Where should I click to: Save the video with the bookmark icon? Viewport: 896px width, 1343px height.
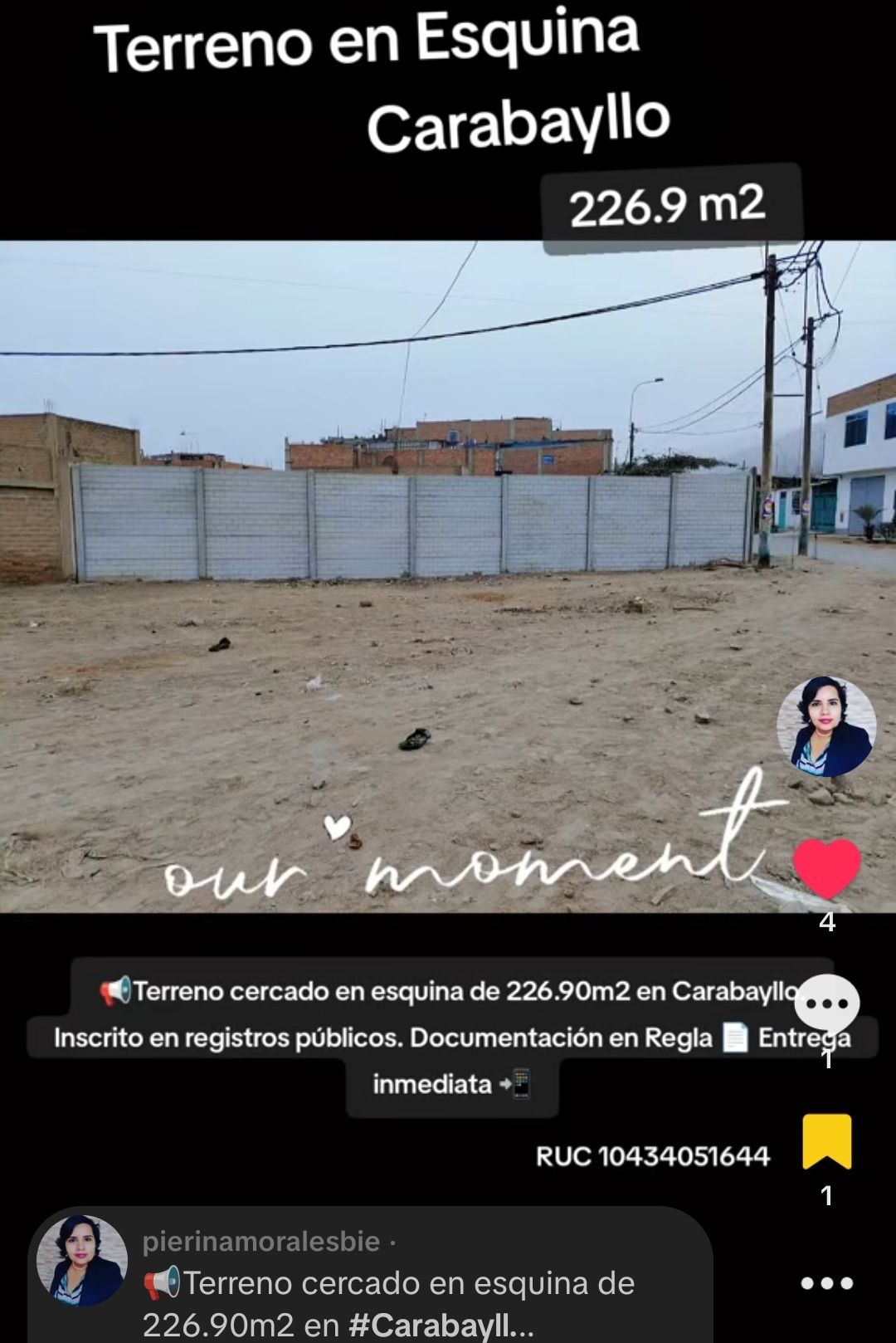pos(827,1141)
